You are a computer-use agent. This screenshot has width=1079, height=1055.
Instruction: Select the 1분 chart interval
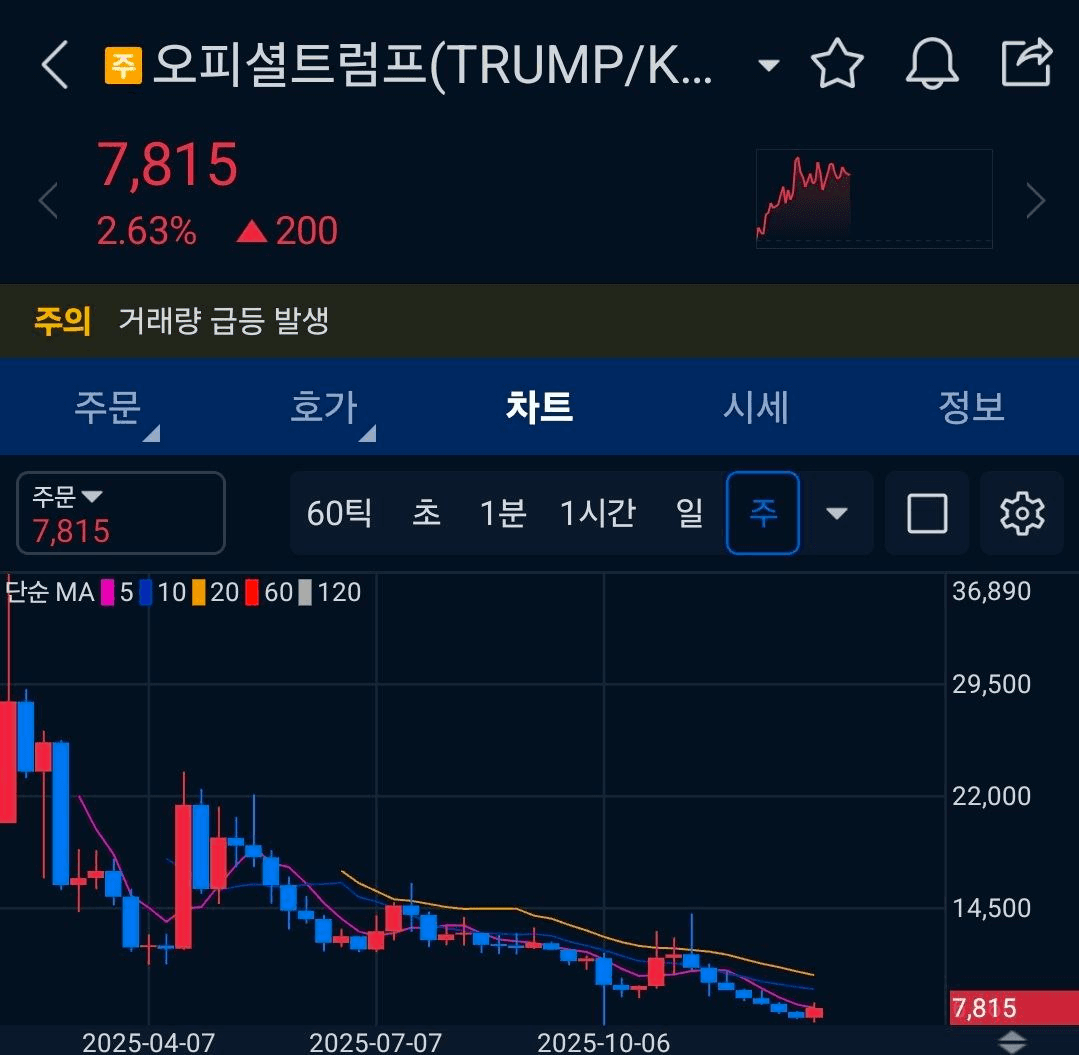(x=502, y=513)
